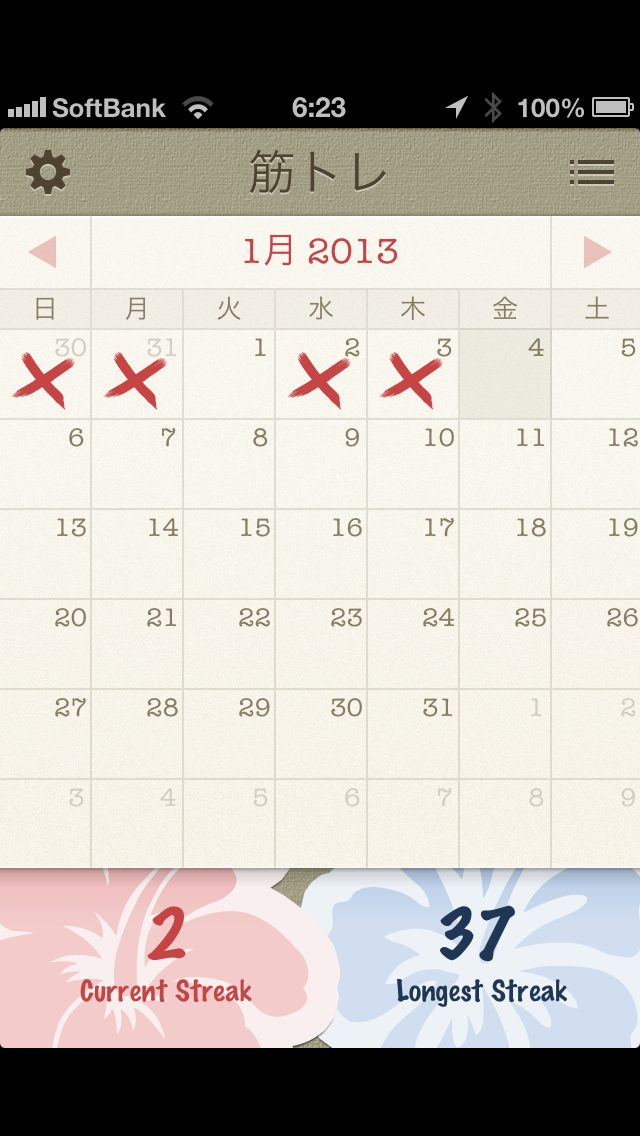Select January 5 on the calendar

pos(597,375)
